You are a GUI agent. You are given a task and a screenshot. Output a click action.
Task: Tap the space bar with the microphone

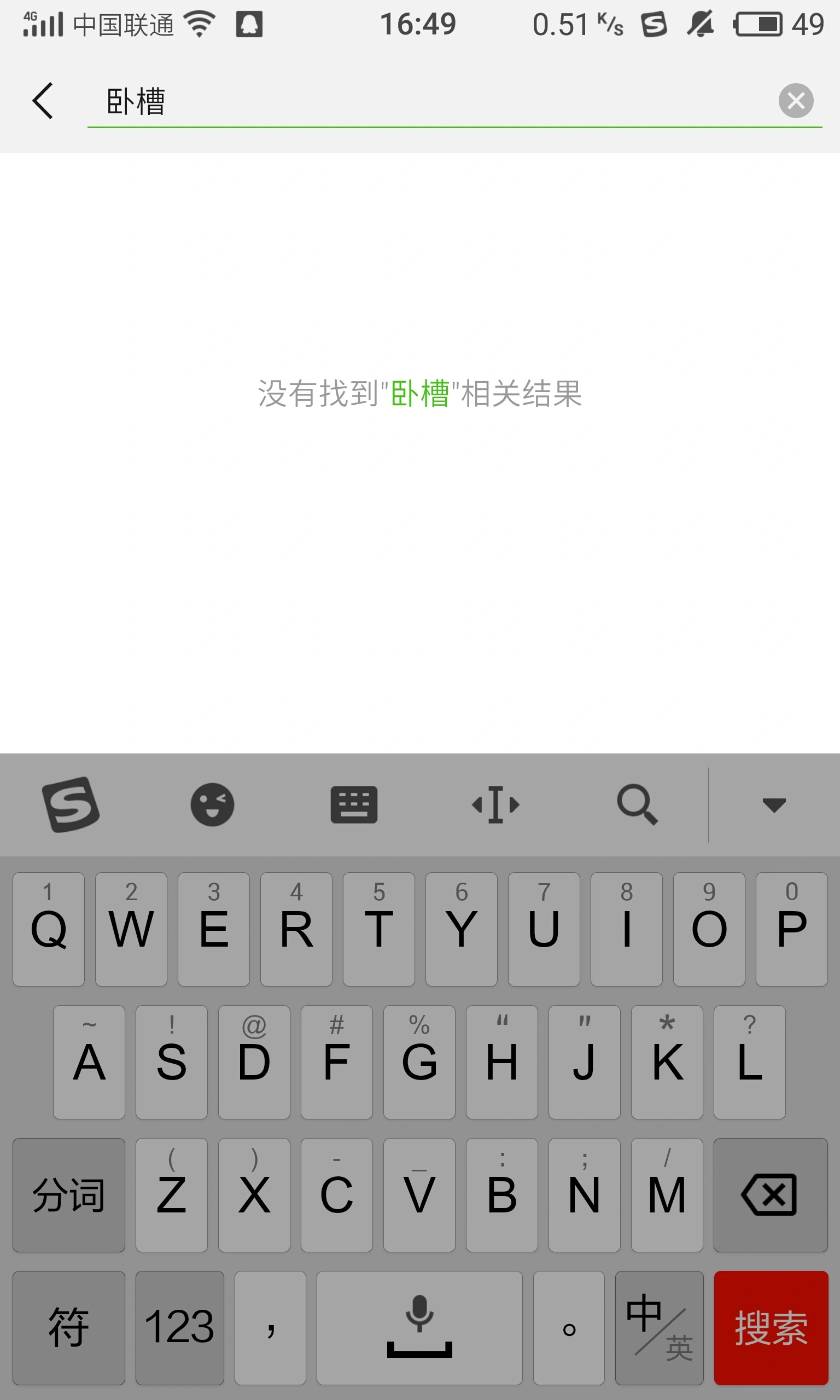pos(419,1328)
